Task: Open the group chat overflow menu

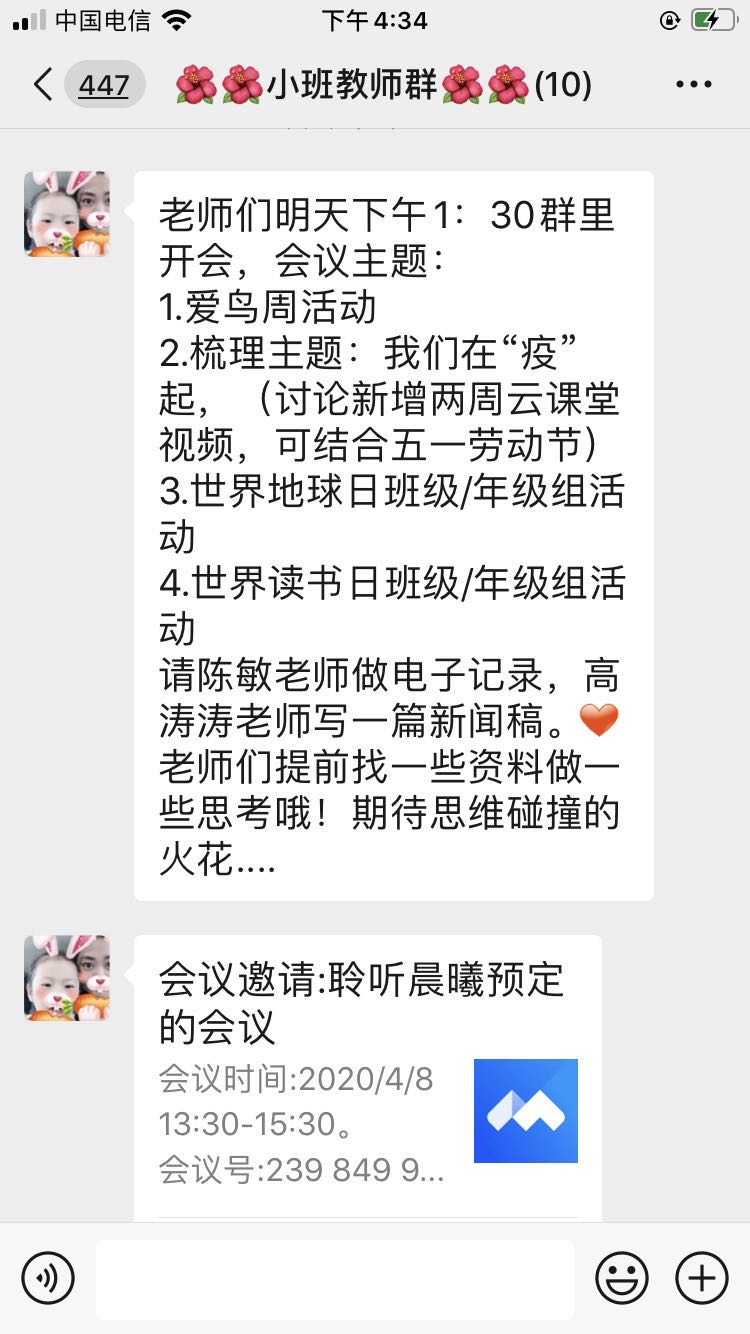Action: pos(693,85)
